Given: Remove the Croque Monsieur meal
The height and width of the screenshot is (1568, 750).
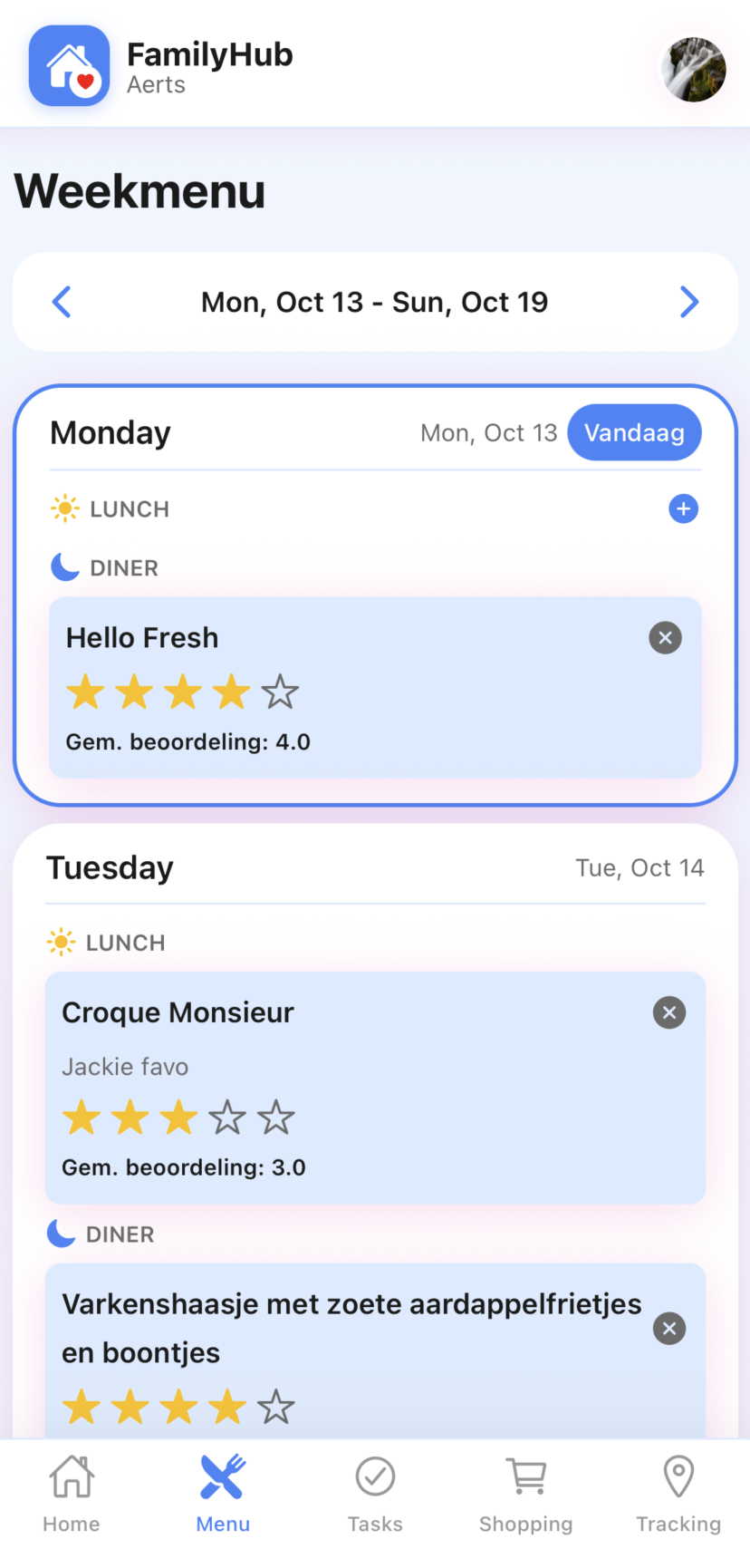Looking at the screenshot, I should point(669,1012).
